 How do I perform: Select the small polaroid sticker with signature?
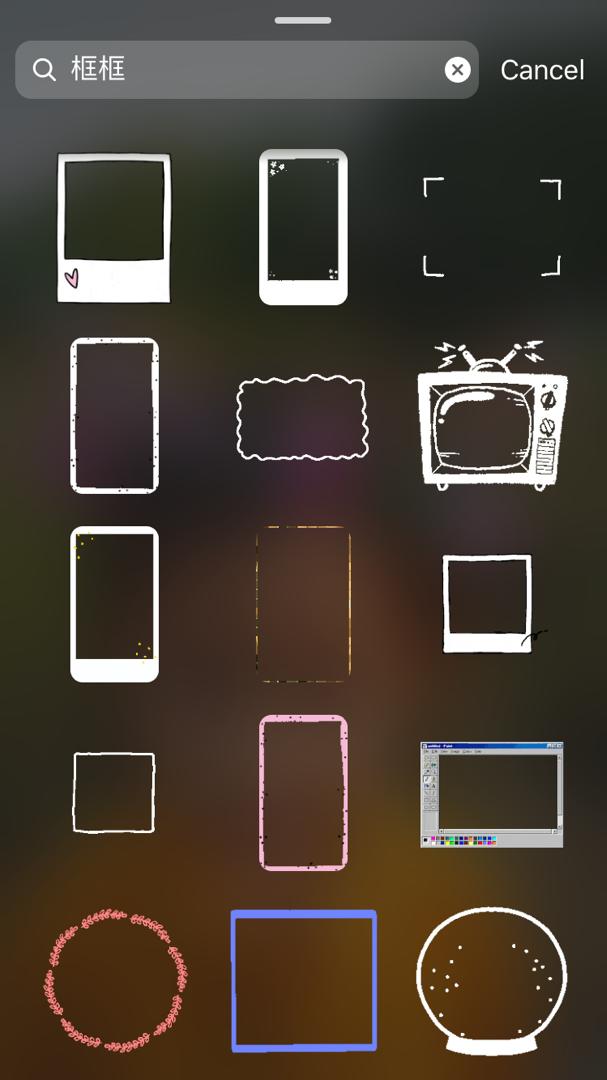pos(490,604)
